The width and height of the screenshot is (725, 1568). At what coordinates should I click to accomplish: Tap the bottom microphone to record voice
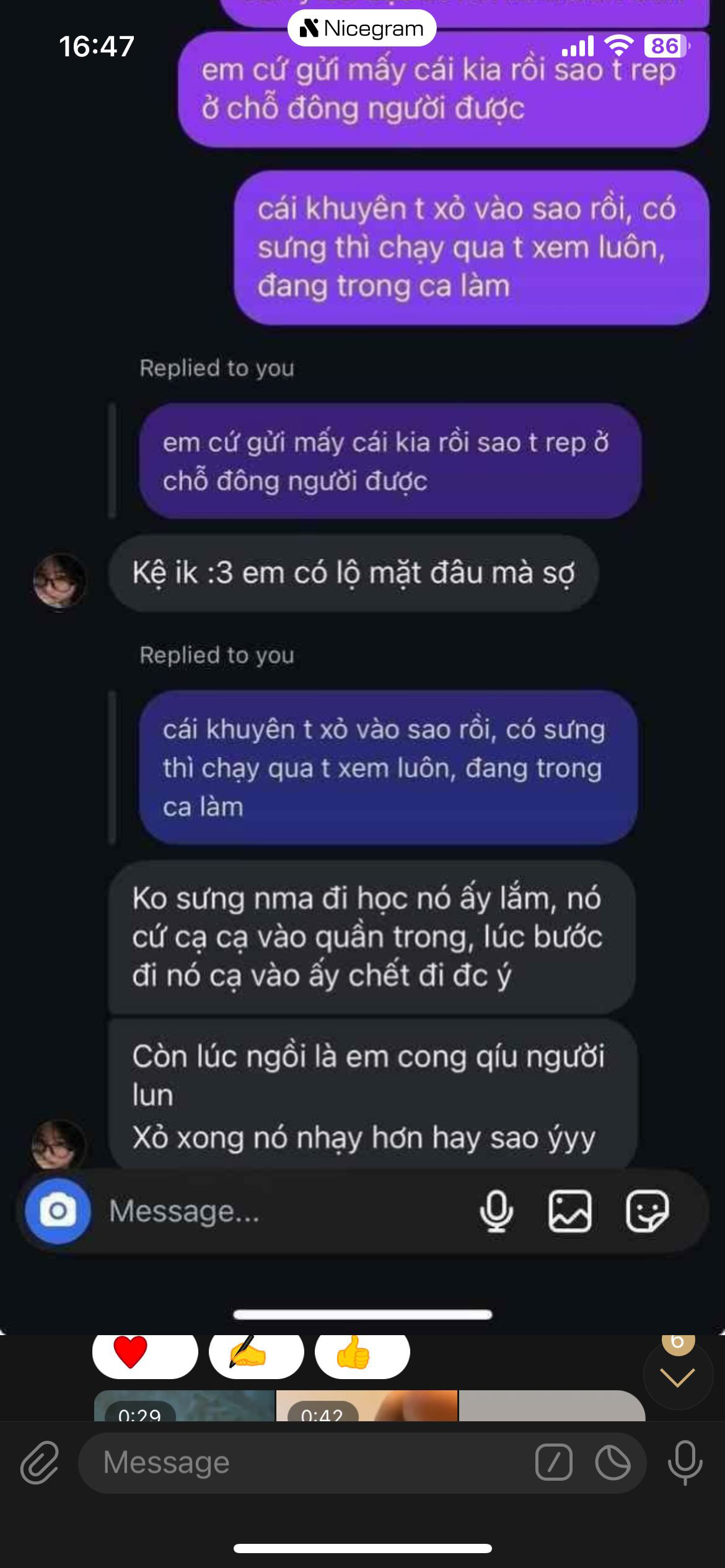(685, 1463)
